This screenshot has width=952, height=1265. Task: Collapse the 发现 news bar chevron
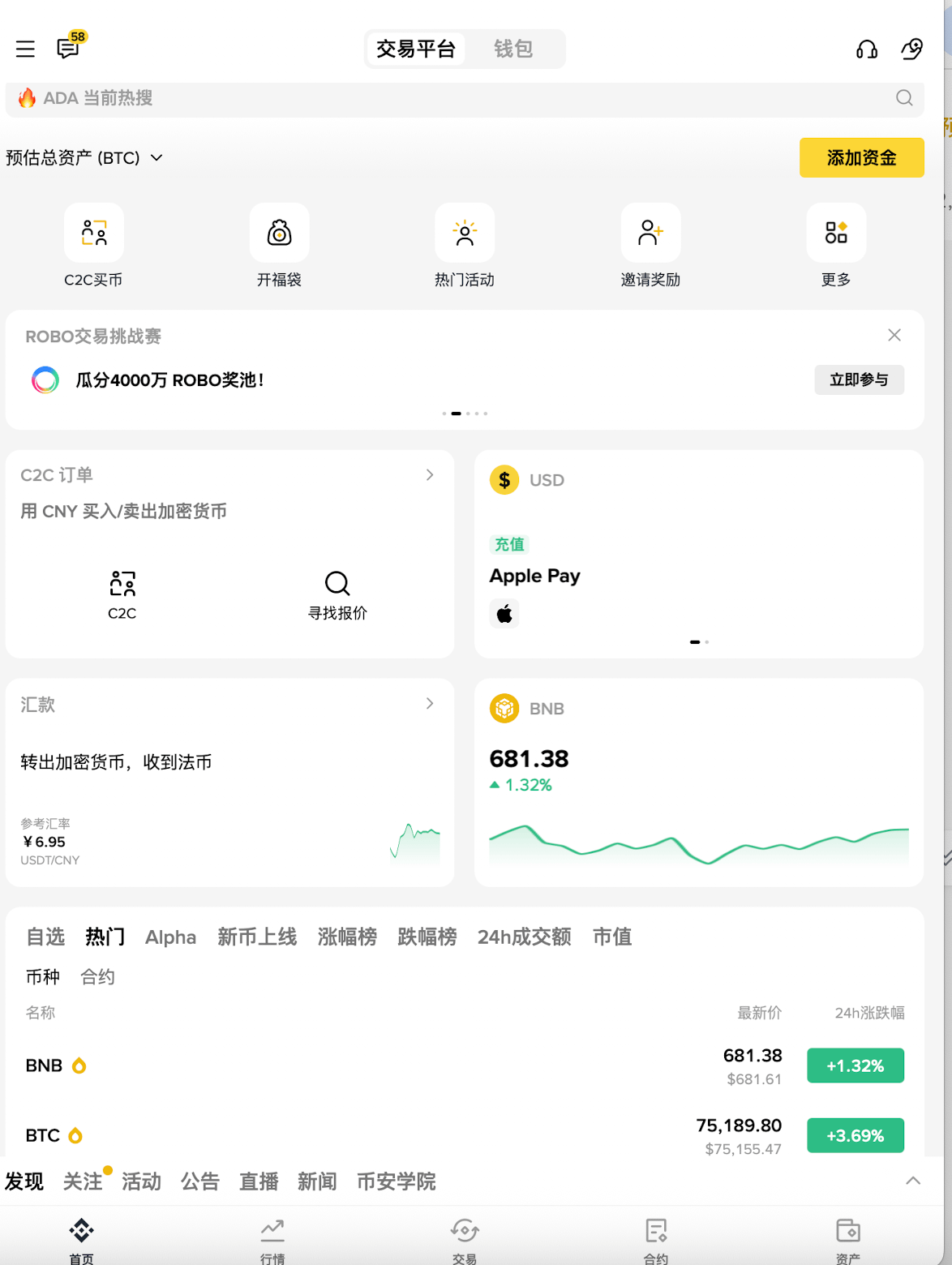coord(915,1182)
